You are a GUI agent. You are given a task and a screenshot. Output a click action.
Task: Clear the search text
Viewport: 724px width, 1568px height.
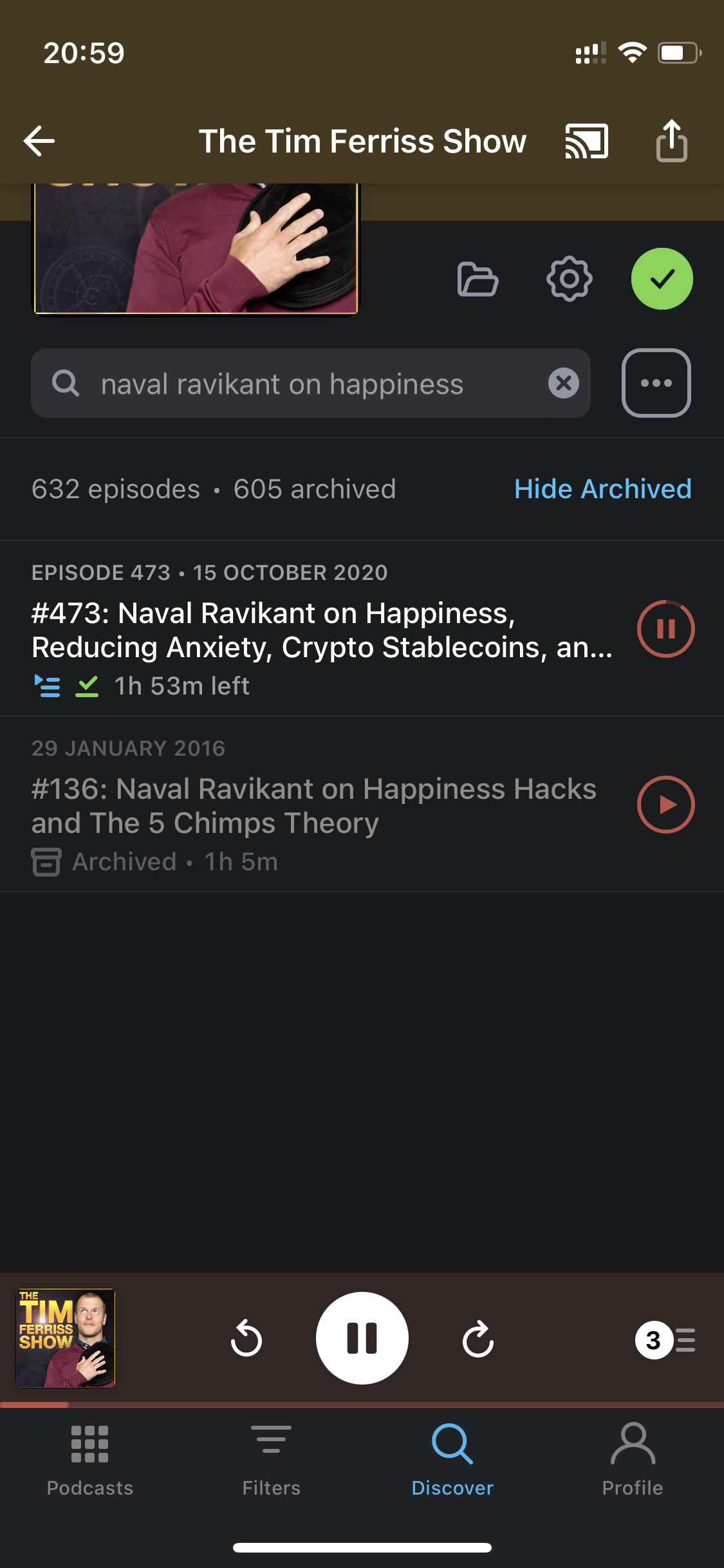(x=563, y=384)
